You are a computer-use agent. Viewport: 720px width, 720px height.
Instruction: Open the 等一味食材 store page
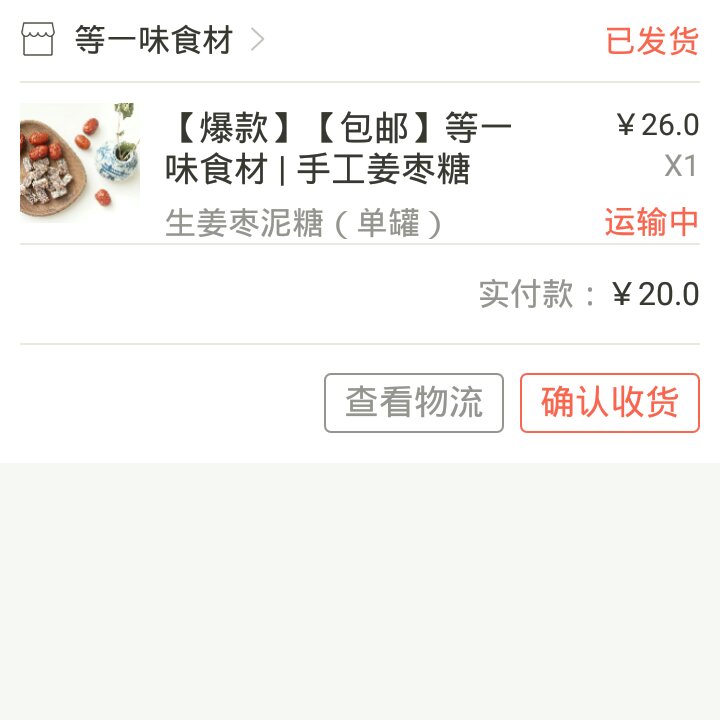[x=153, y=41]
